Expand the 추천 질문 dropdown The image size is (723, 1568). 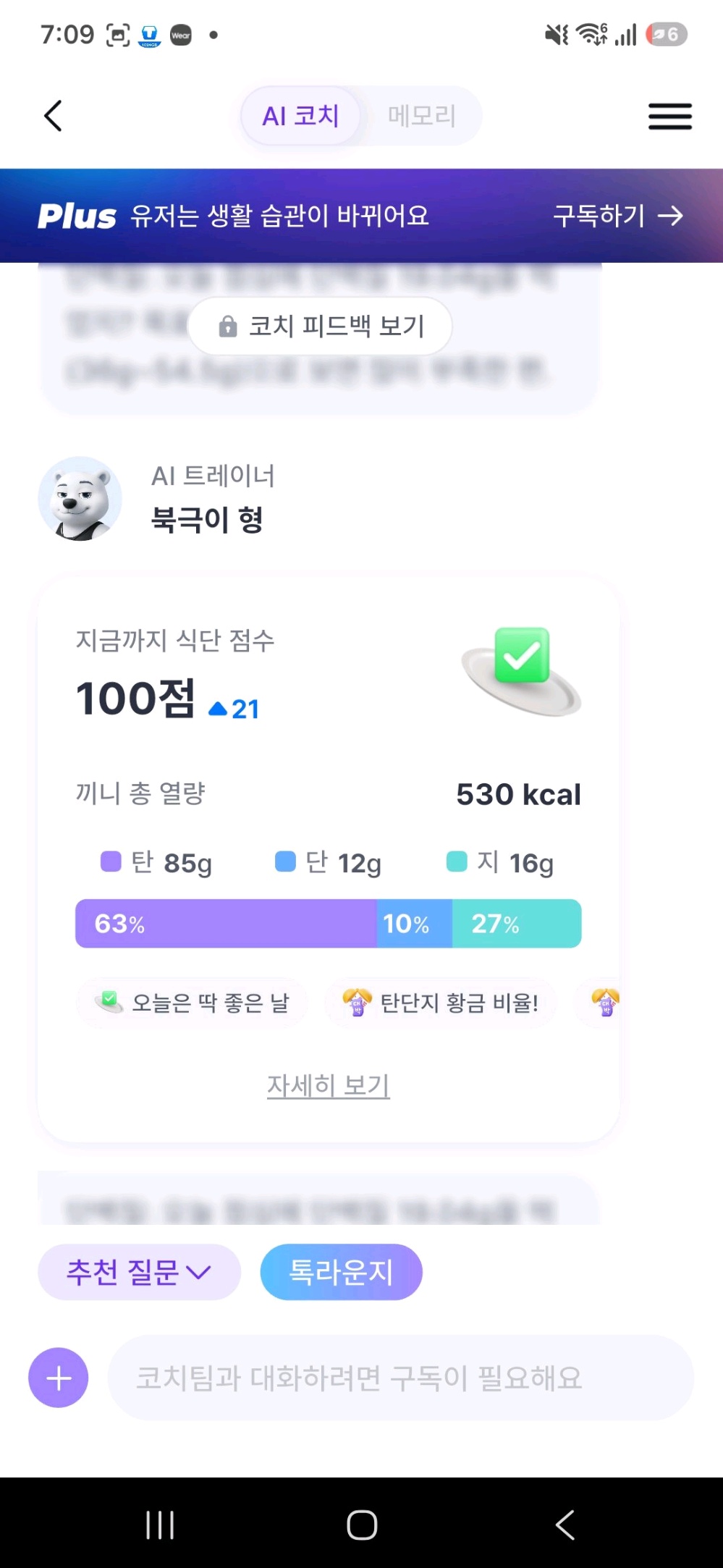tap(139, 1272)
